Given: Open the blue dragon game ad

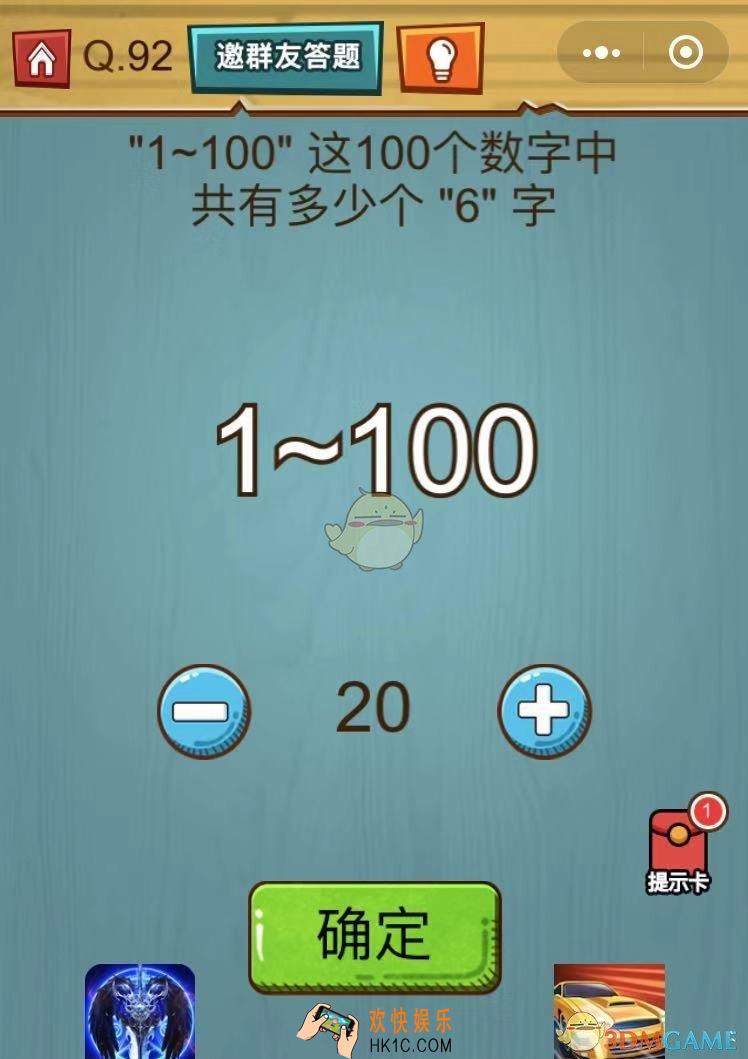Looking at the screenshot, I should pyautogui.click(x=140, y=1010).
